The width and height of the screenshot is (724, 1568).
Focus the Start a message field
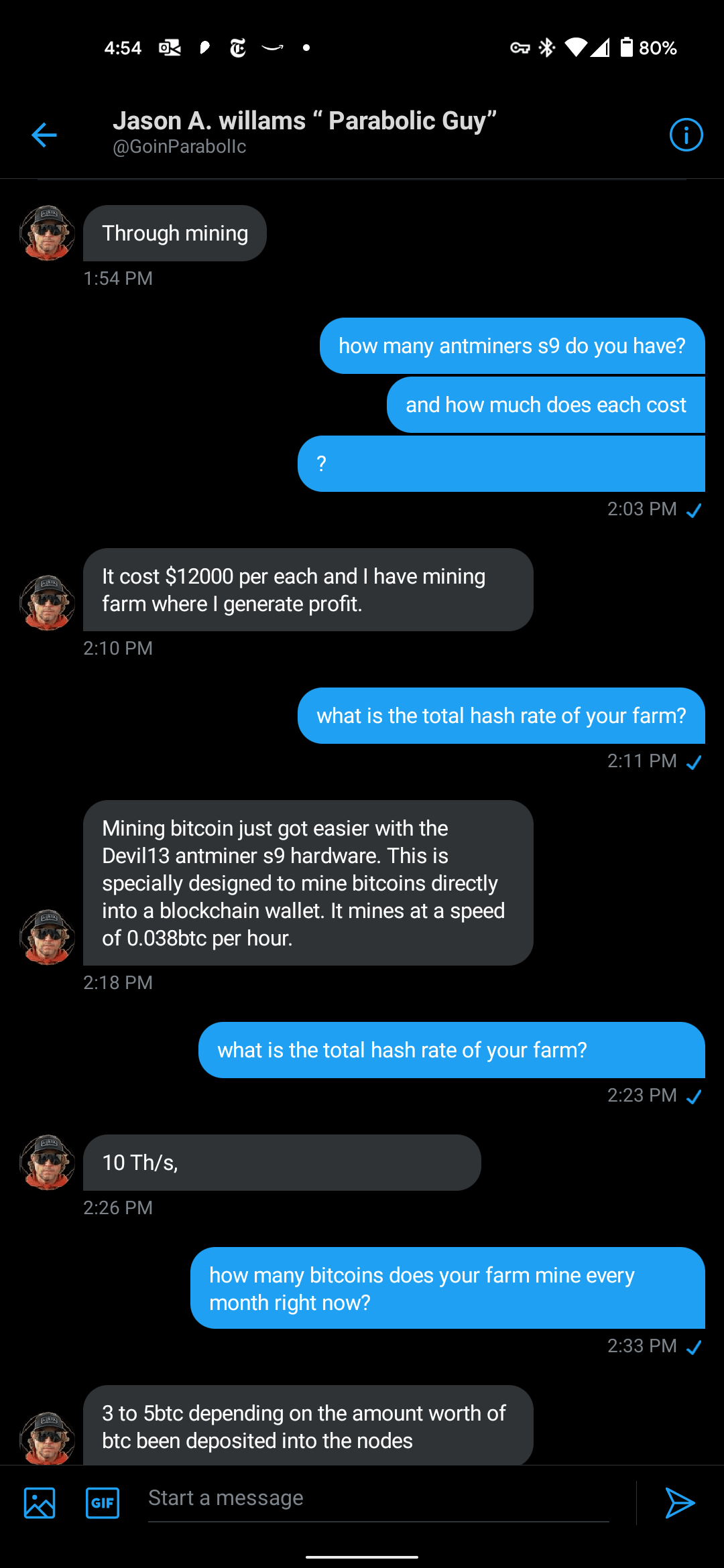tap(377, 1498)
